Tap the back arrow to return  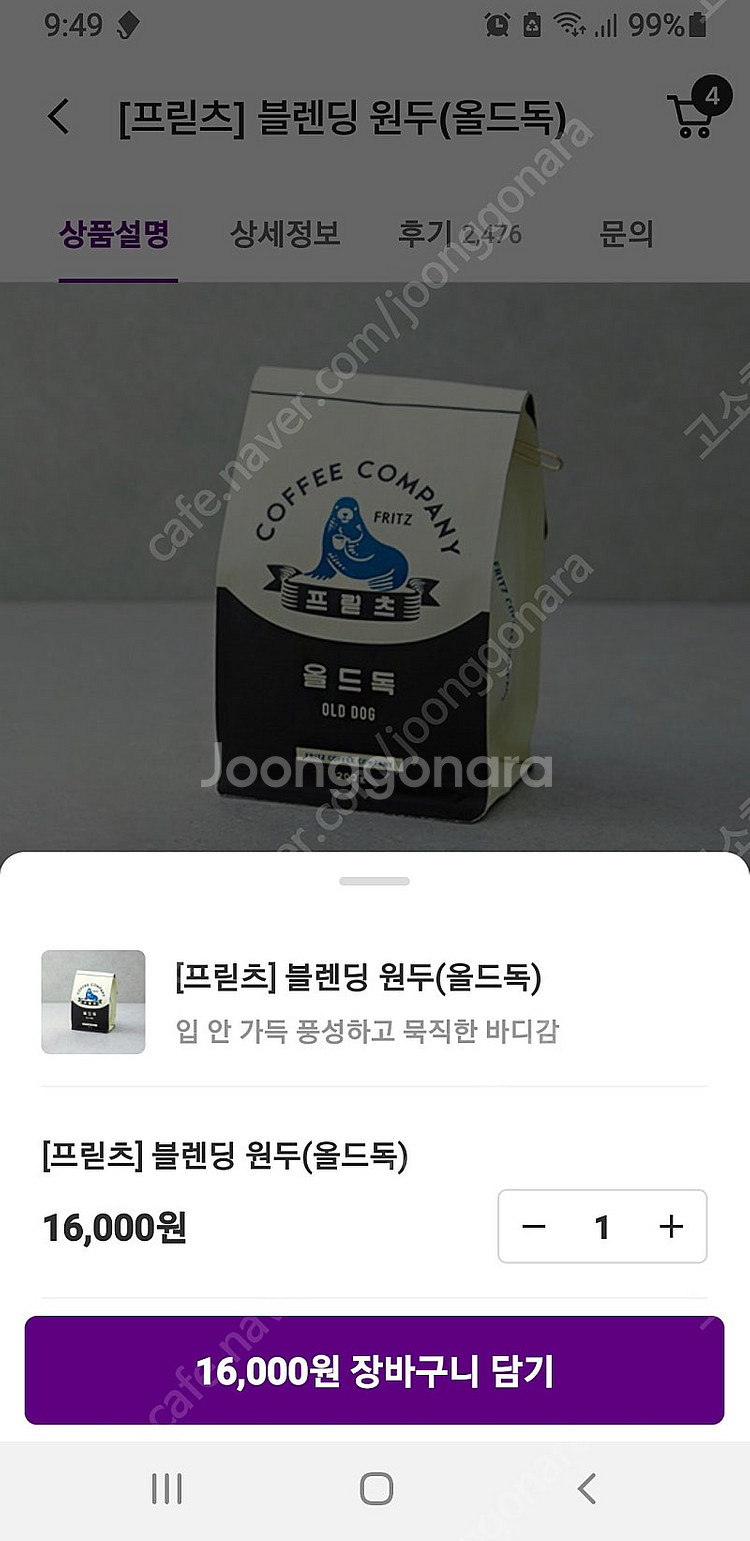point(57,116)
